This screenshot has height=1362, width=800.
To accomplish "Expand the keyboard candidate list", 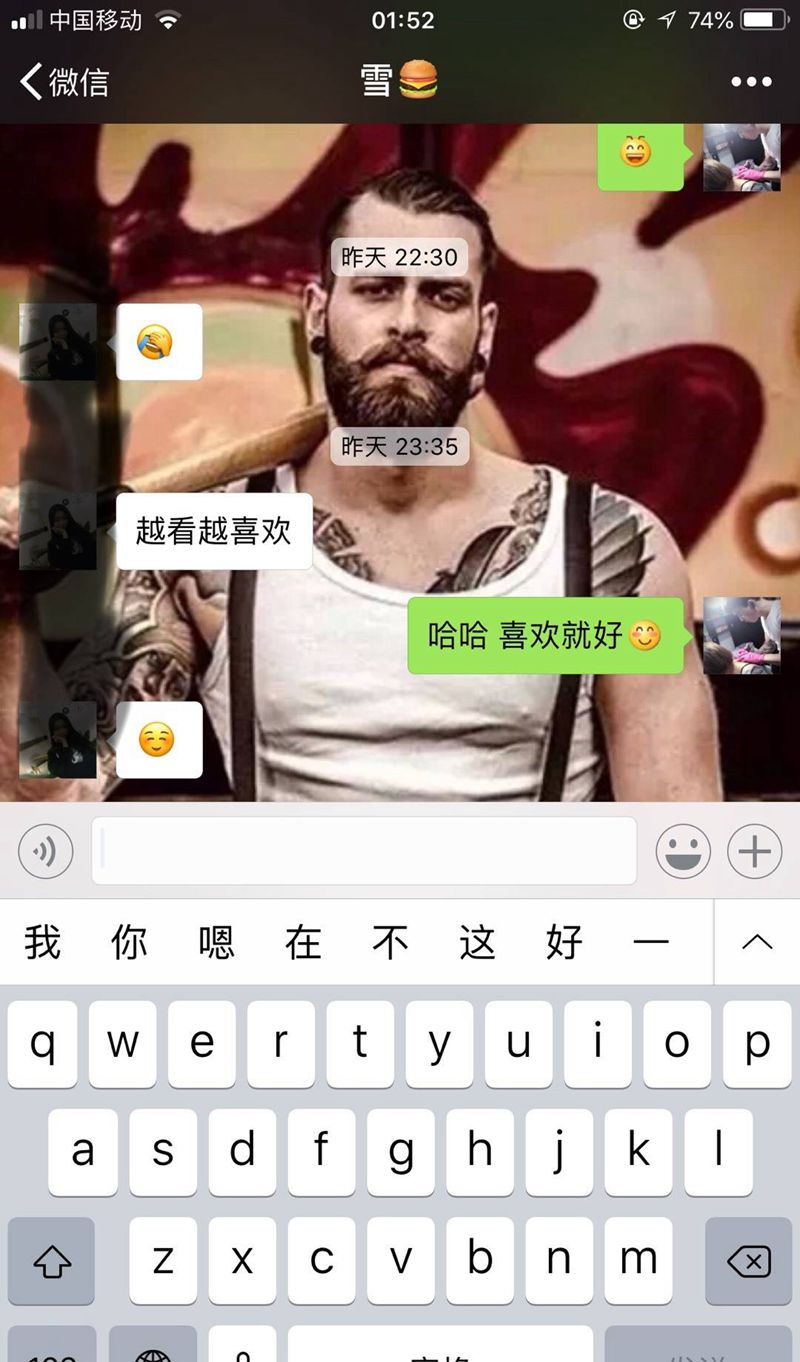I will coord(757,942).
